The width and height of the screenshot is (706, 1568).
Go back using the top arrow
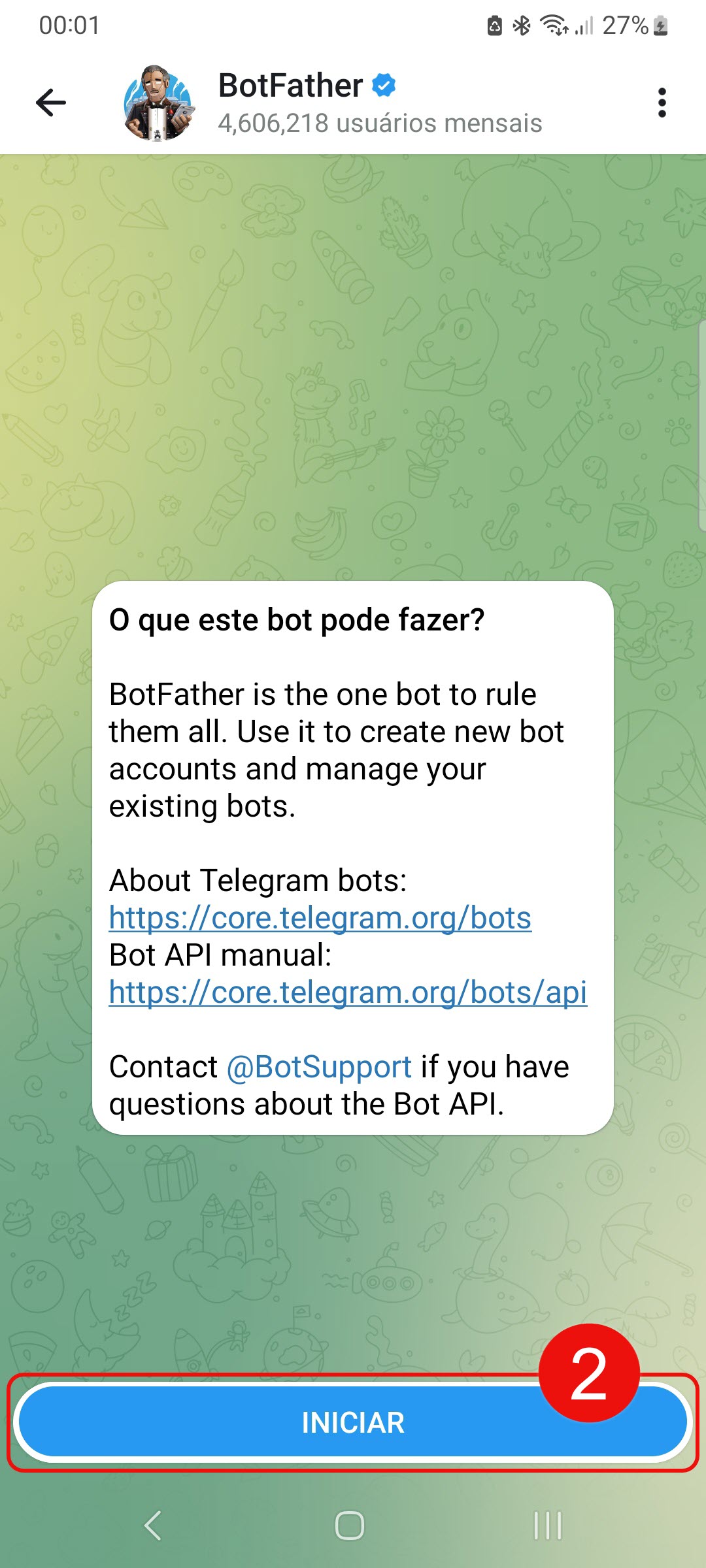(x=51, y=103)
